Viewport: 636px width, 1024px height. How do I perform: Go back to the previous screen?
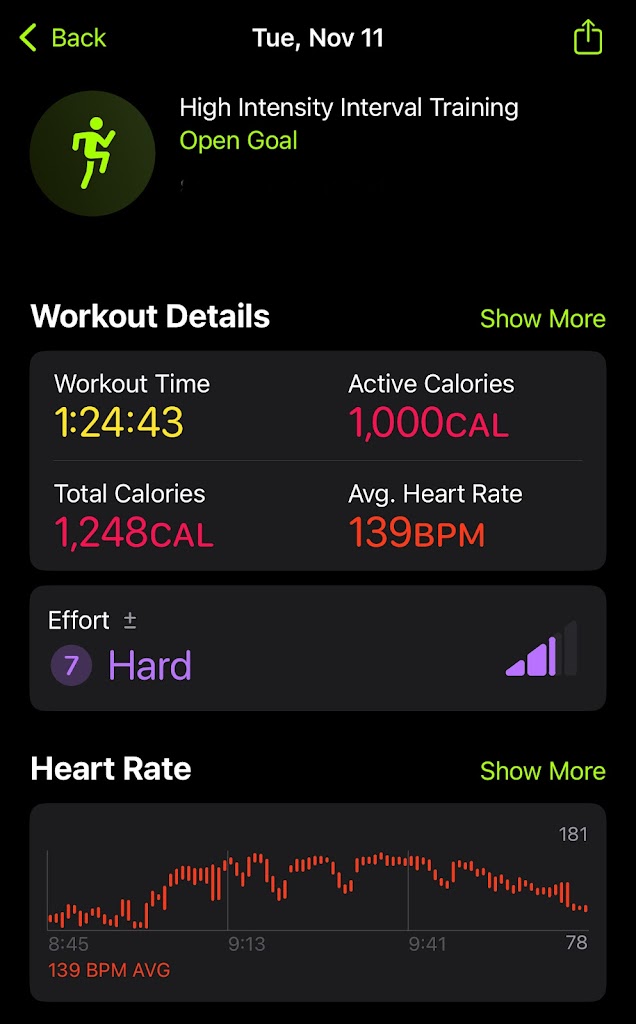62,39
